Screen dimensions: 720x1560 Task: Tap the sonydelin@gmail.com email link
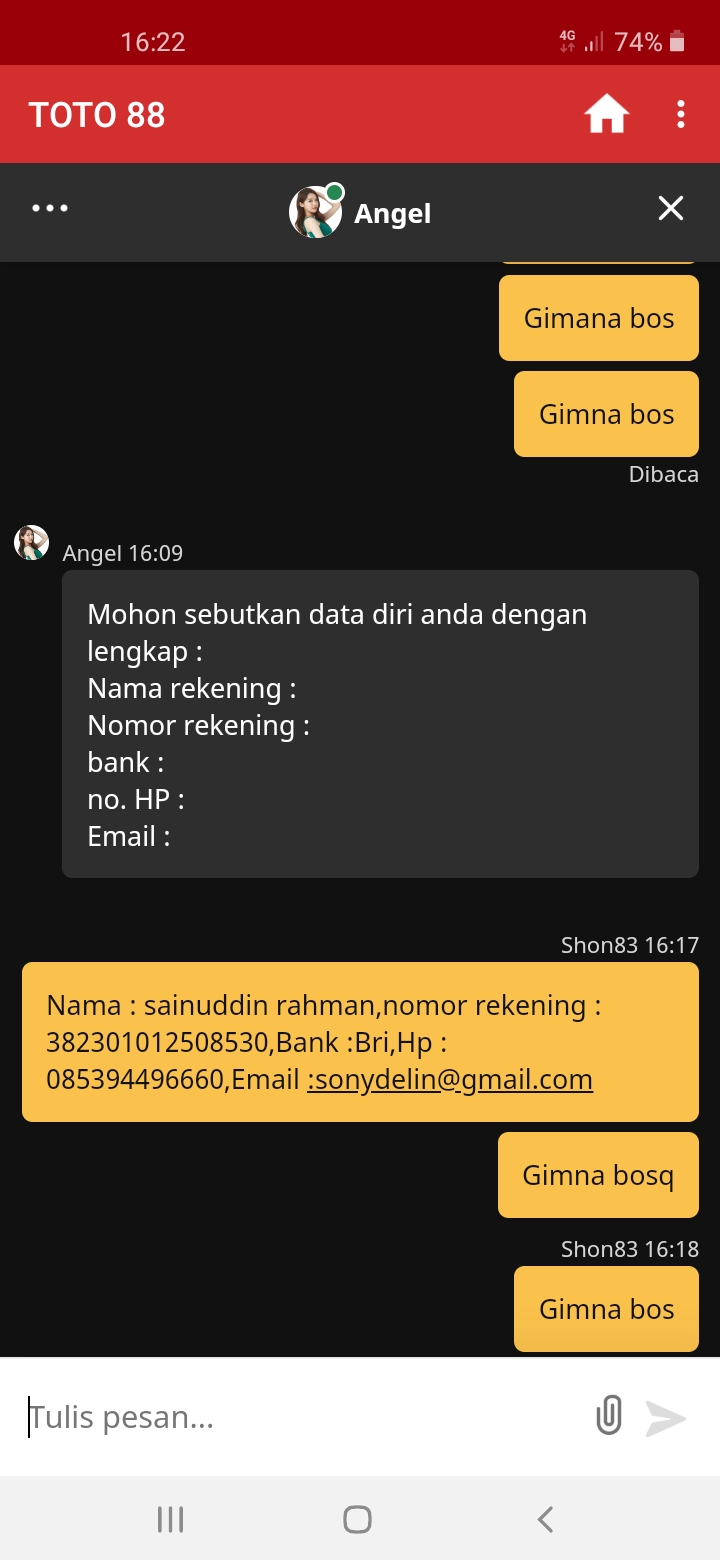(450, 1080)
